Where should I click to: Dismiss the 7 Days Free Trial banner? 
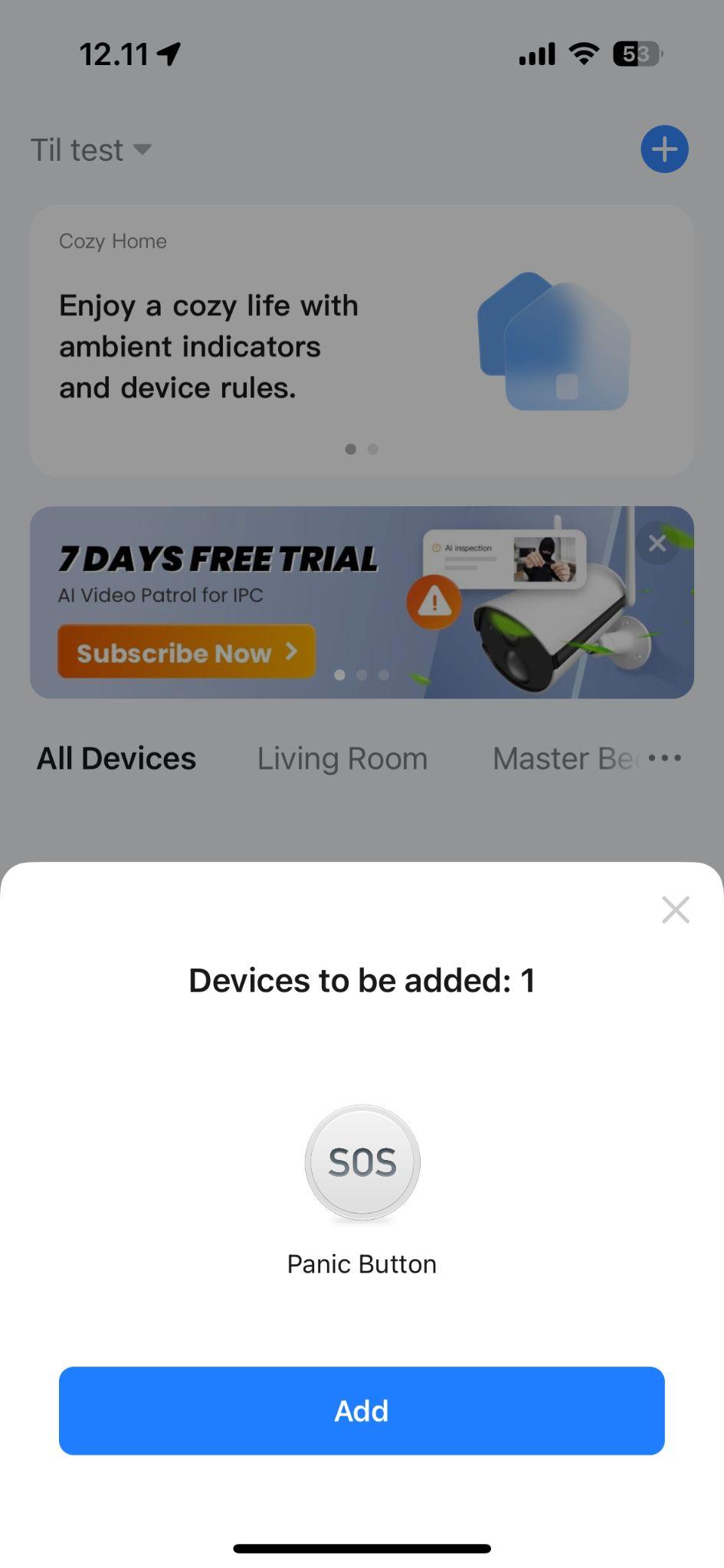(x=657, y=544)
